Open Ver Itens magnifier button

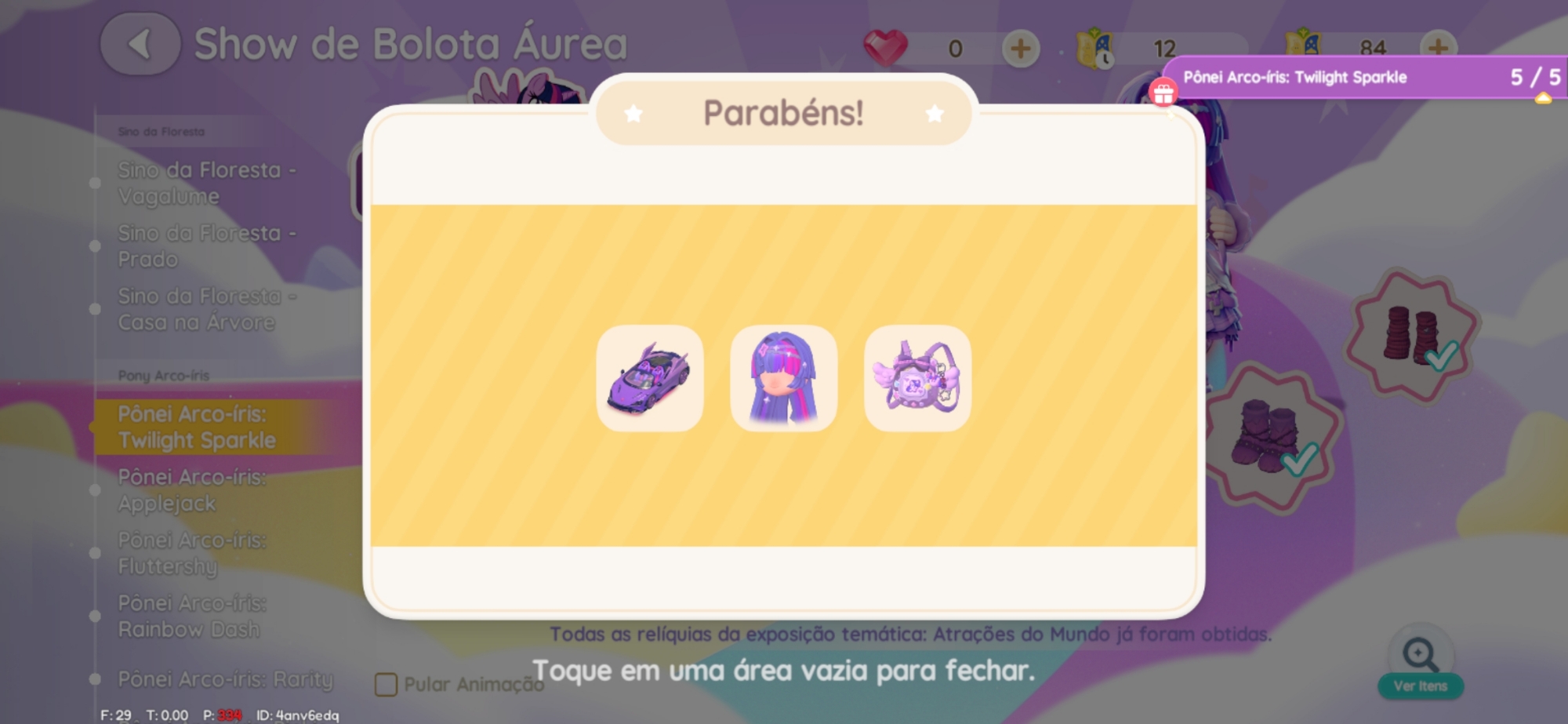[x=1420, y=663]
